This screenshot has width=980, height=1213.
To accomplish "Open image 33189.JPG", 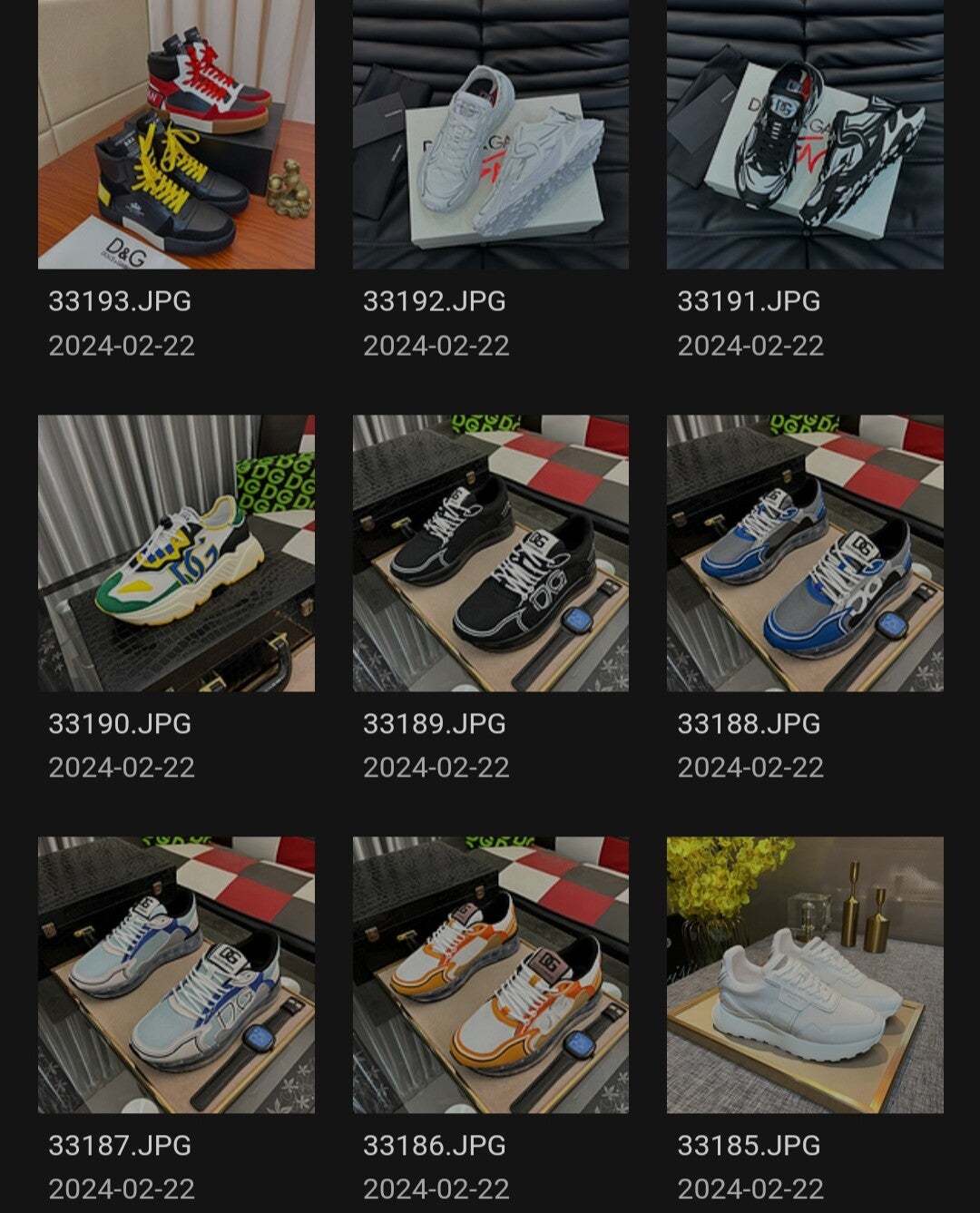I will pyautogui.click(x=490, y=553).
